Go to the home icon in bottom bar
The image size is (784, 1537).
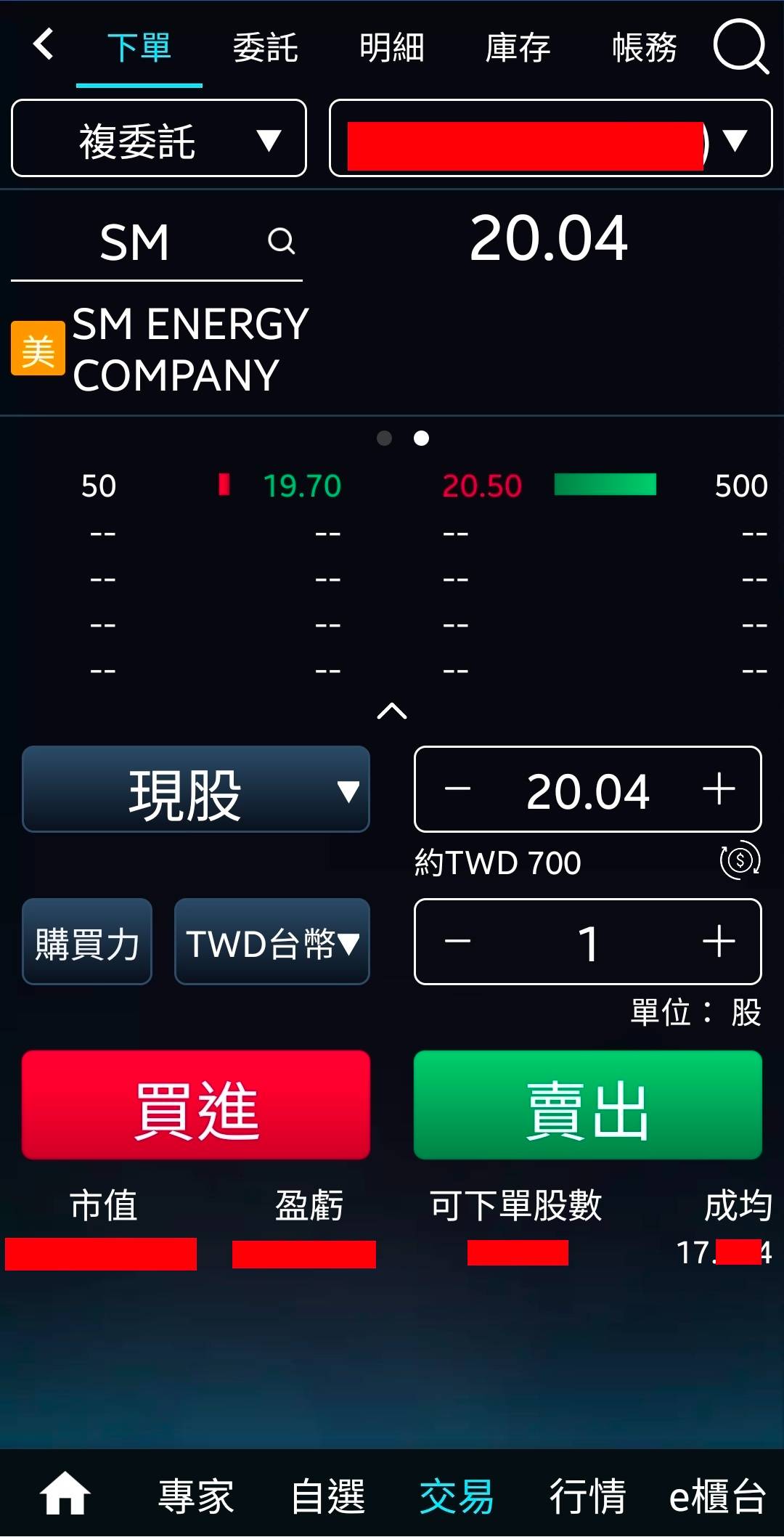[65, 1494]
